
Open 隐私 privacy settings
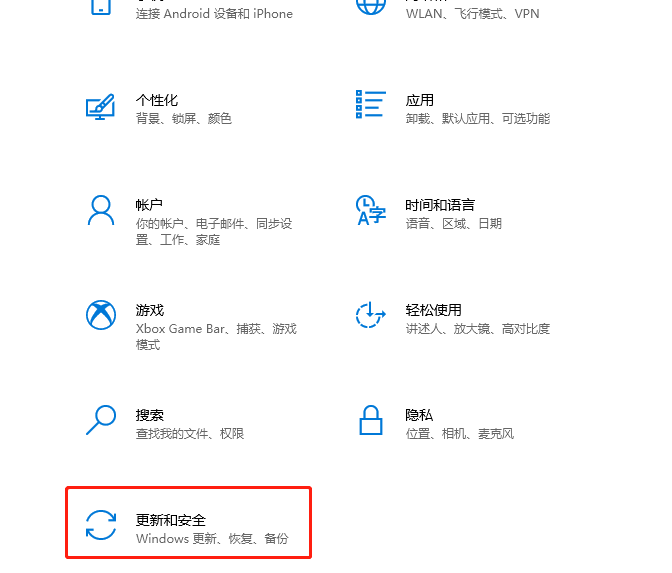418,415
